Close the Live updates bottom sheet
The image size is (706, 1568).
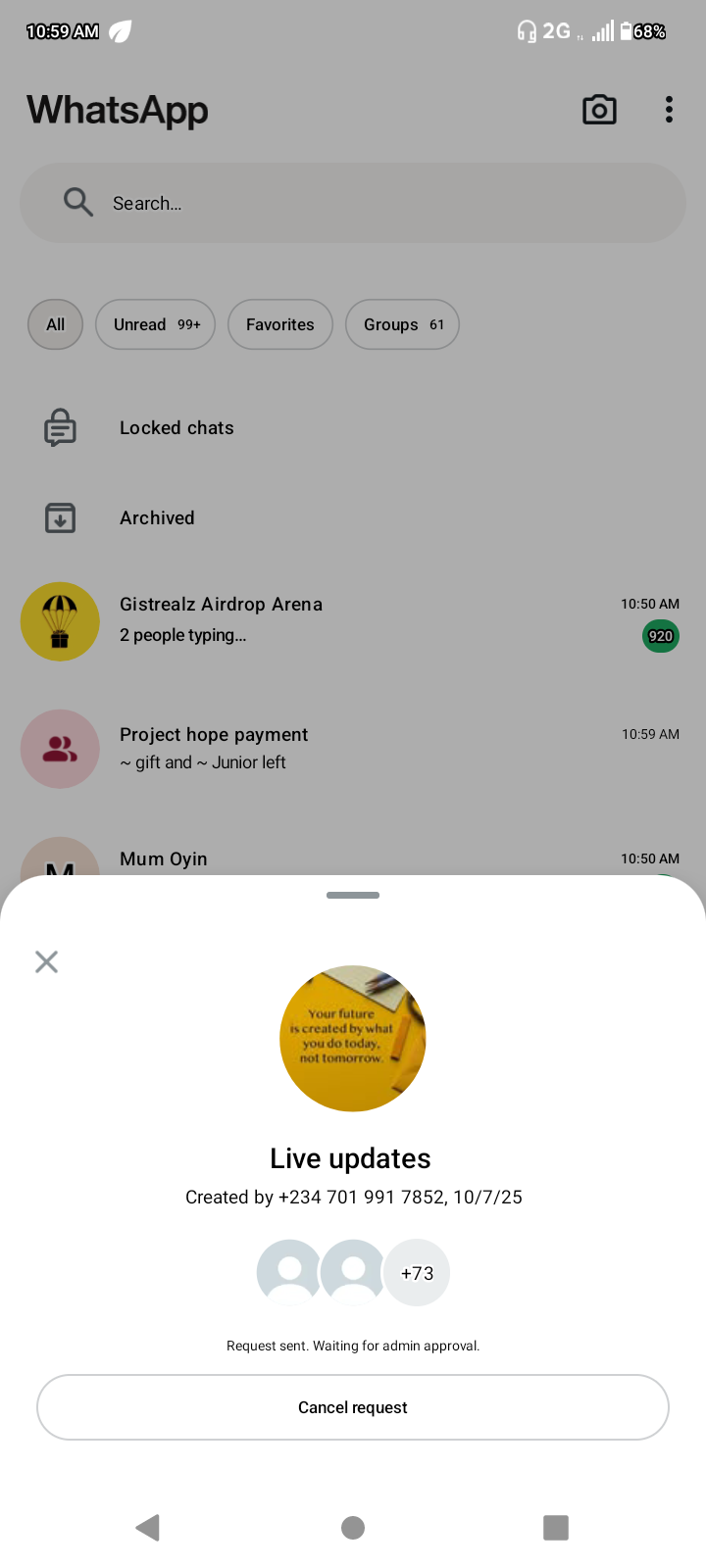coord(46,961)
